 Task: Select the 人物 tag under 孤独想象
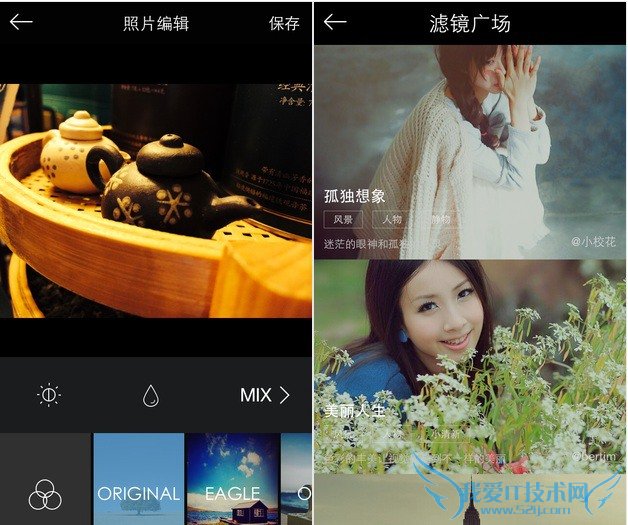tap(393, 219)
